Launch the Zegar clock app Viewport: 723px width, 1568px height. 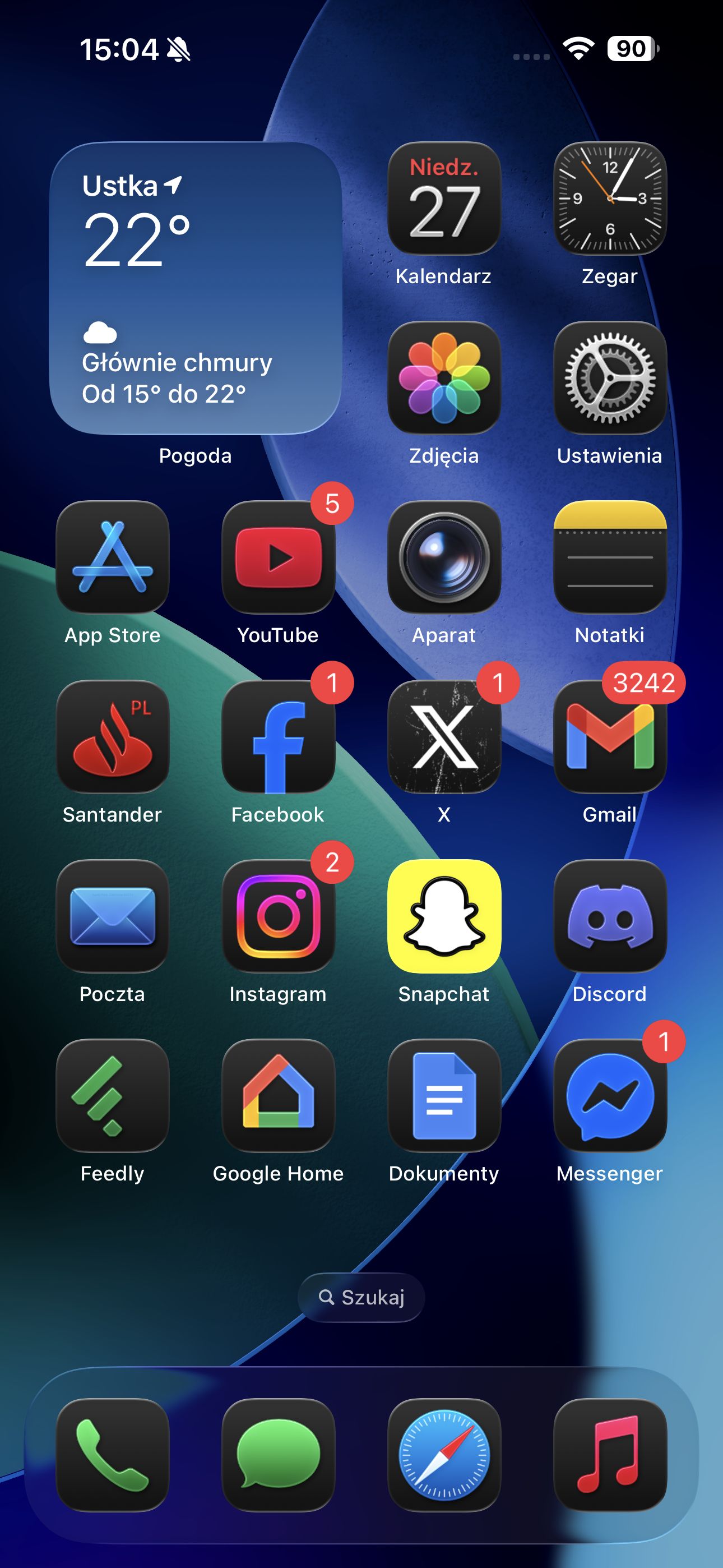point(610,199)
